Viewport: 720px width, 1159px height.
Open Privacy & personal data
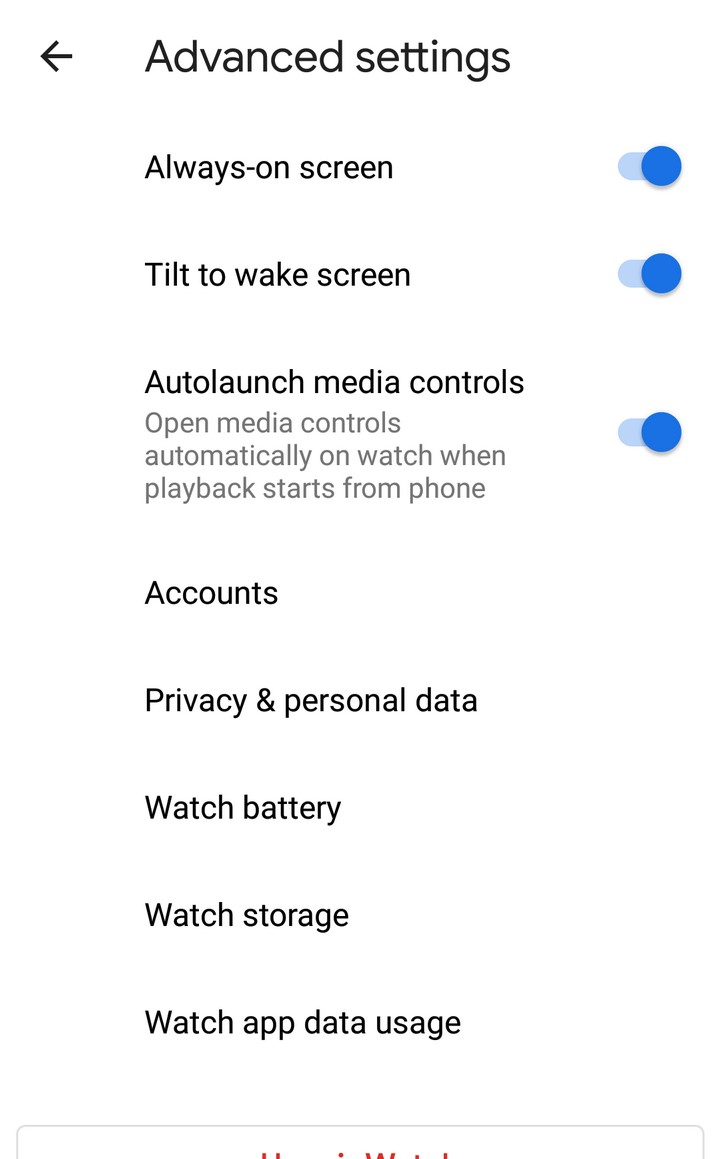360,701
